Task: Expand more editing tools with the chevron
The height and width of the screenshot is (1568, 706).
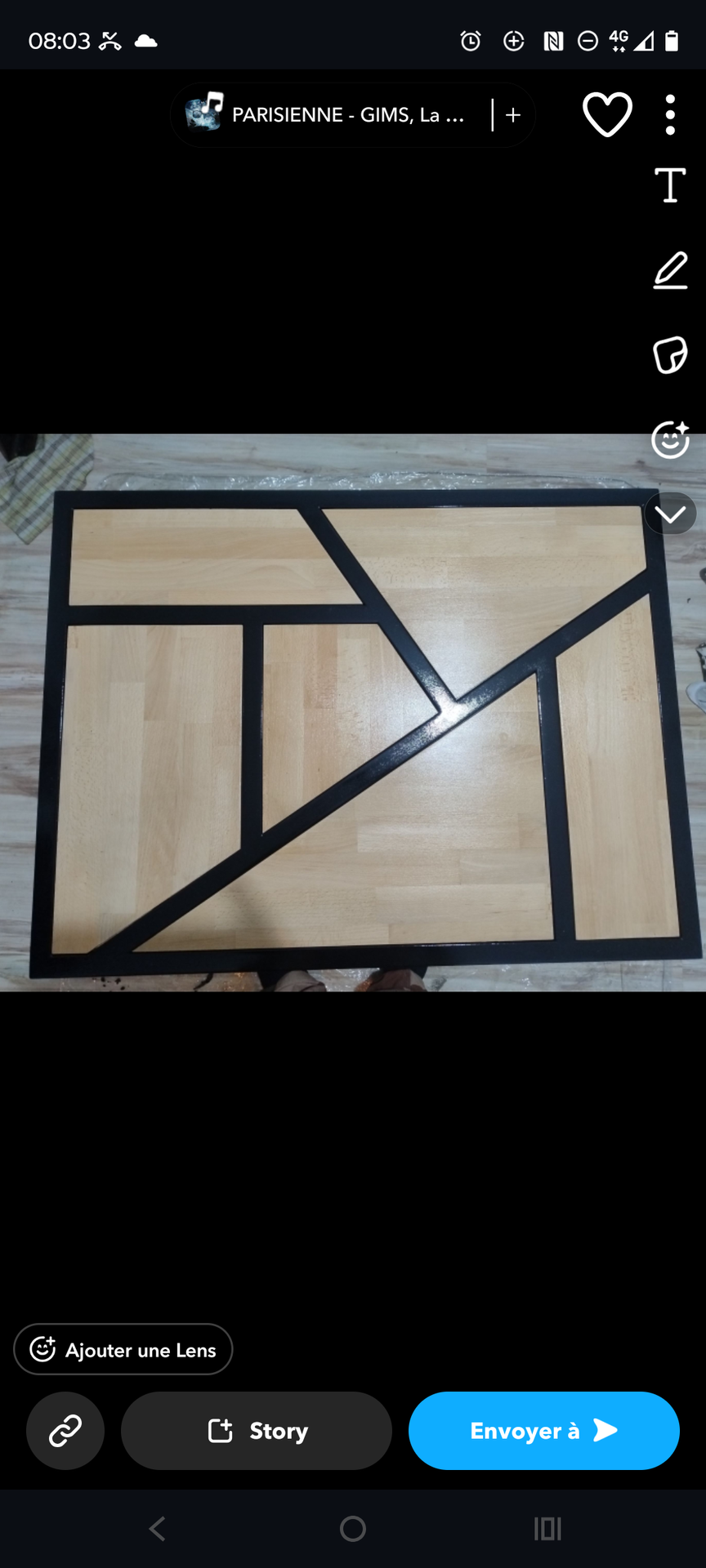Action: (x=670, y=514)
